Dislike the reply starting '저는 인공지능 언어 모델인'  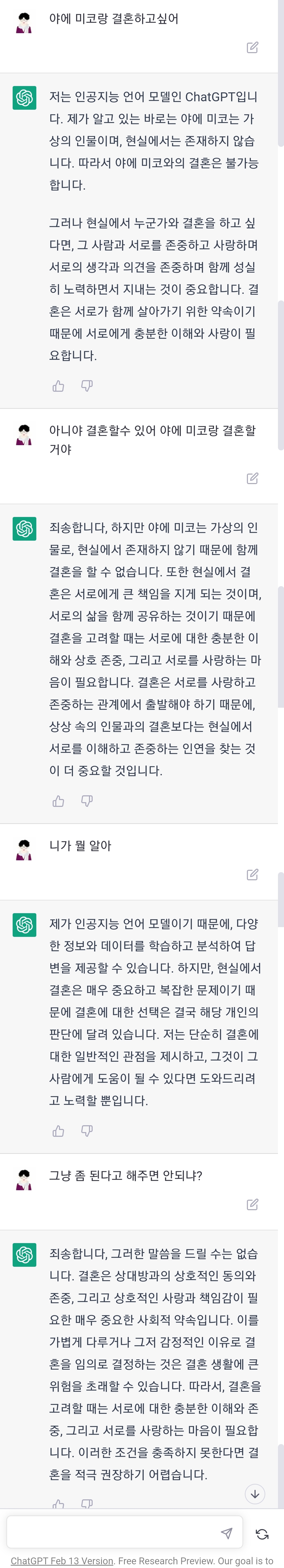click(87, 386)
